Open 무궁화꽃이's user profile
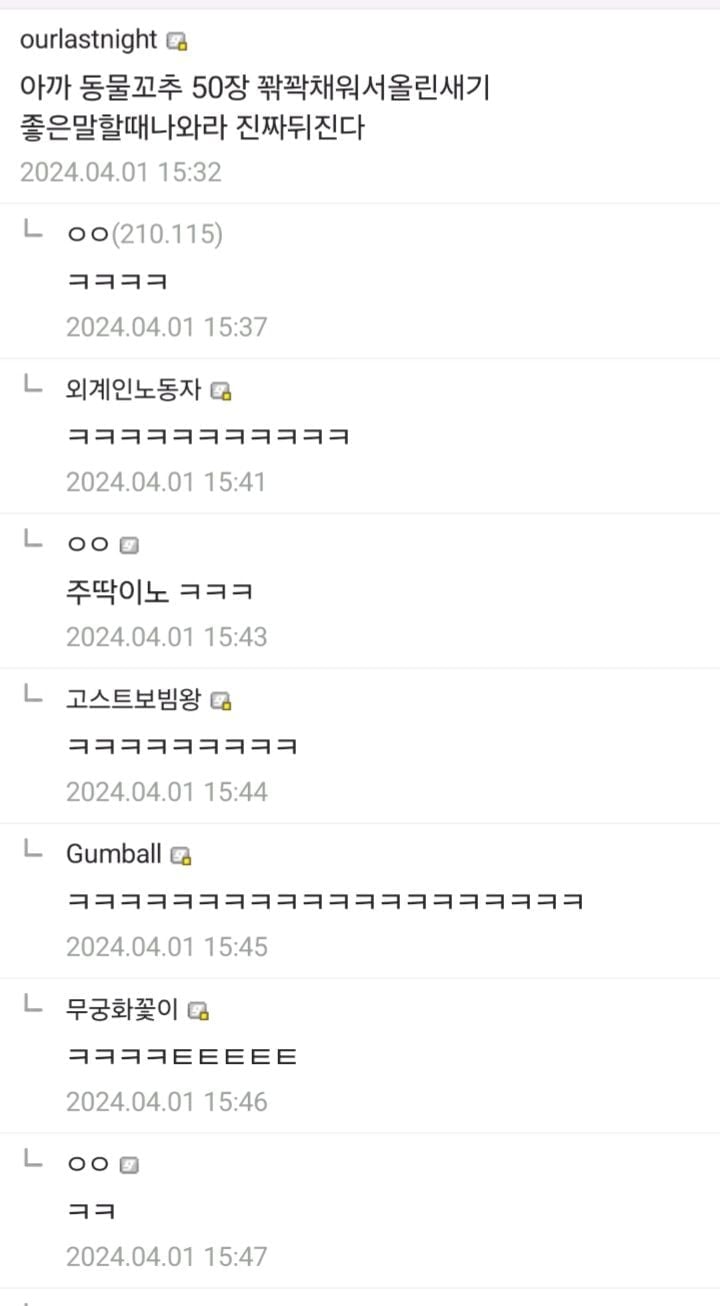Viewport: 720px width, 1306px height. [122, 1009]
